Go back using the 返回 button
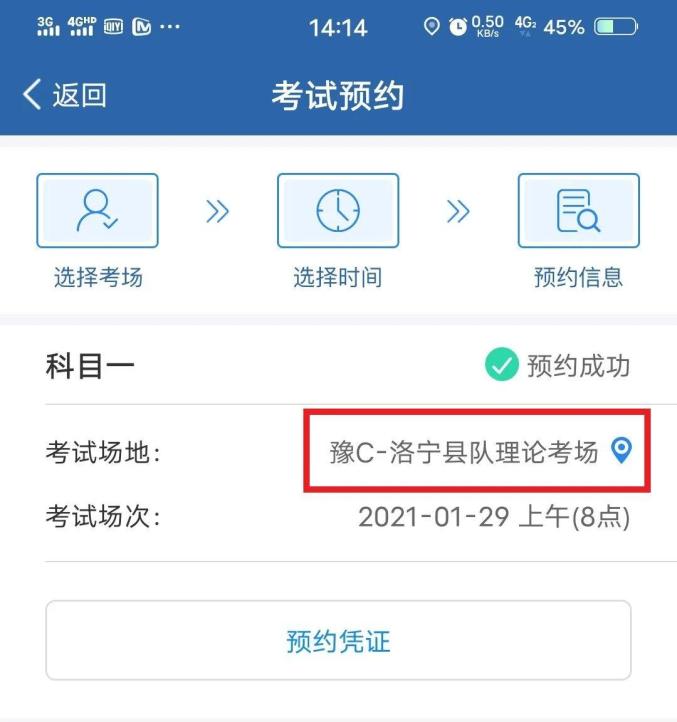This screenshot has height=722, width=677. point(64,96)
